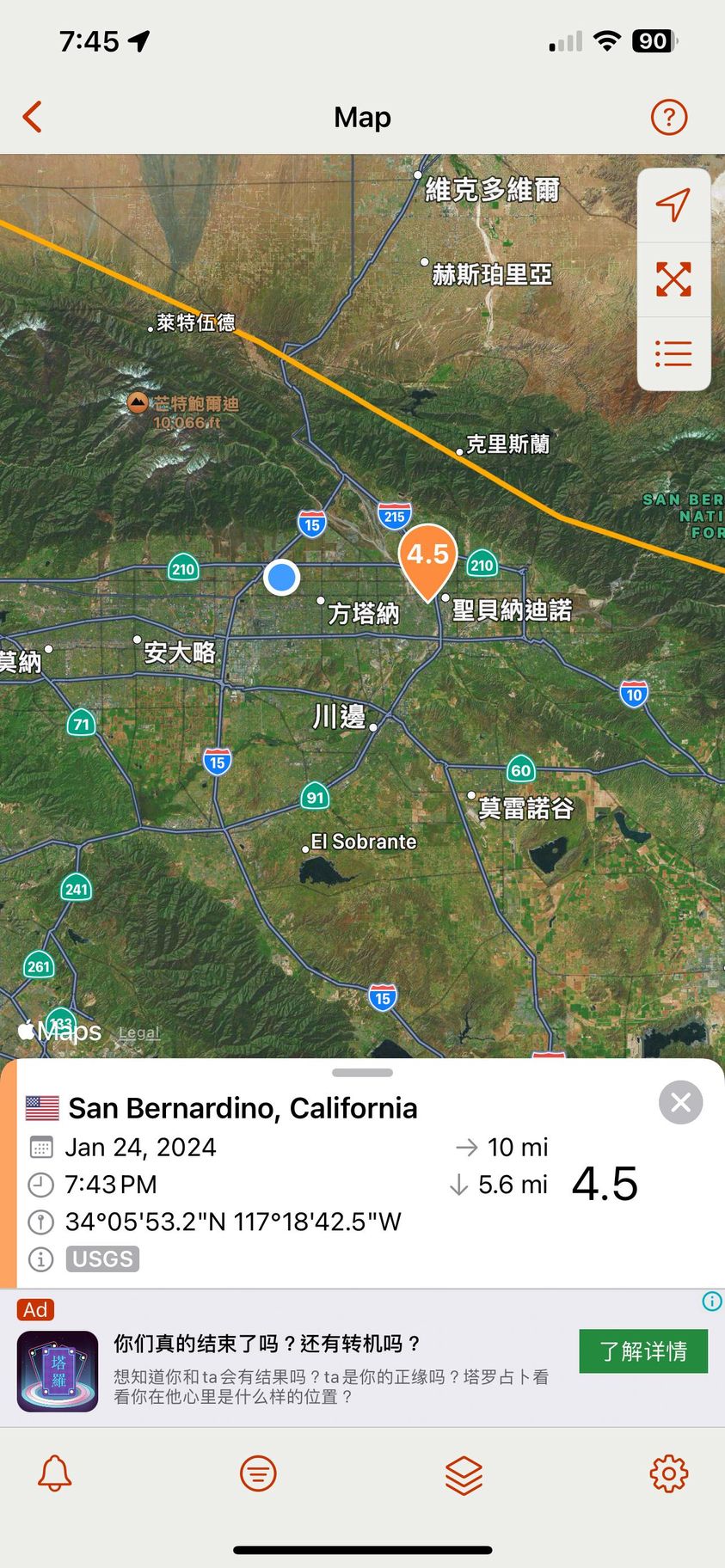Viewport: 725px width, 1568px height.
Task: Center map on my current location
Action: (x=673, y=205)
